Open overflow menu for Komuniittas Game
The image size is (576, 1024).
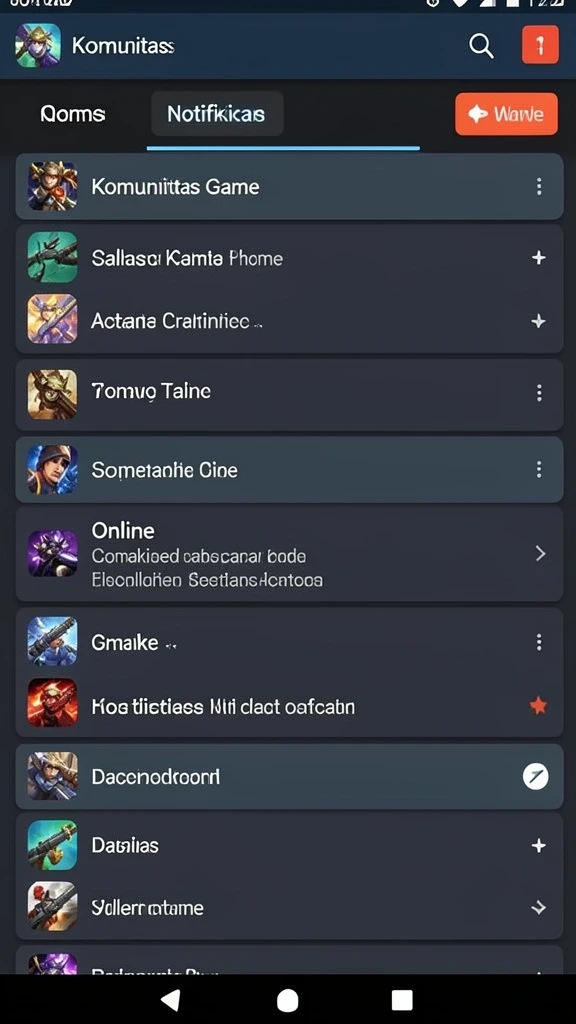point(539,187)
